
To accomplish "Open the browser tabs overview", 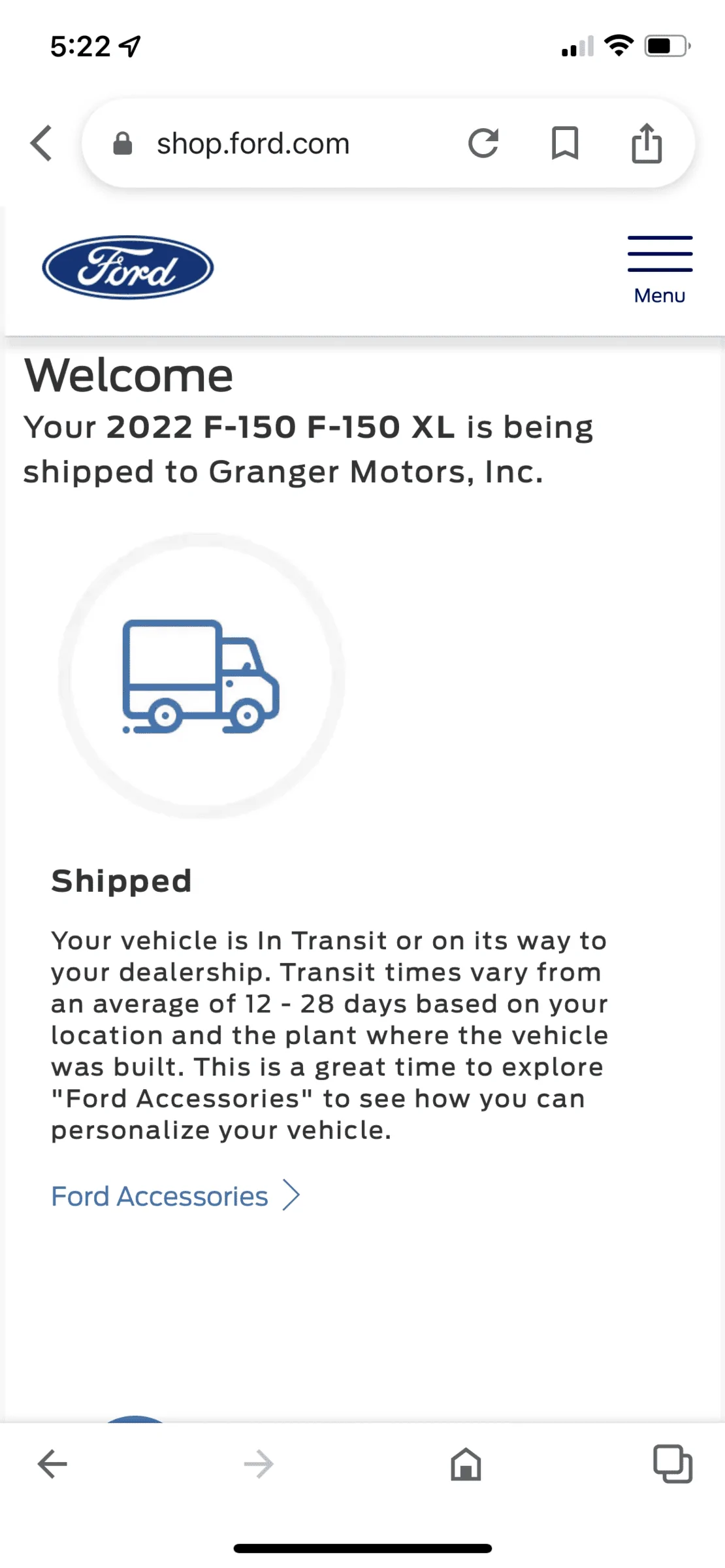I will tap(673, 1464).
